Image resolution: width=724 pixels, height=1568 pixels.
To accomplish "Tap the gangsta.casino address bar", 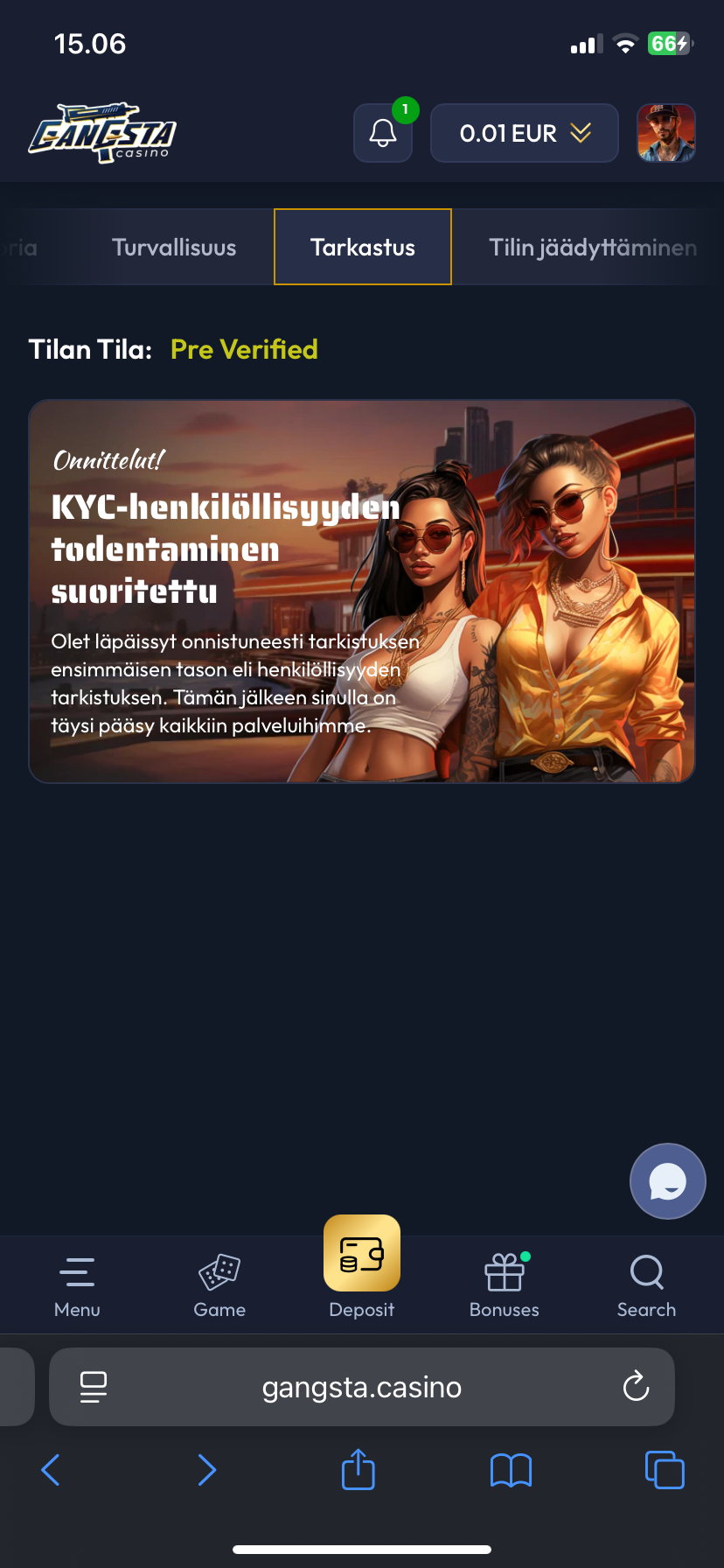I will [x=362, y=1387].
